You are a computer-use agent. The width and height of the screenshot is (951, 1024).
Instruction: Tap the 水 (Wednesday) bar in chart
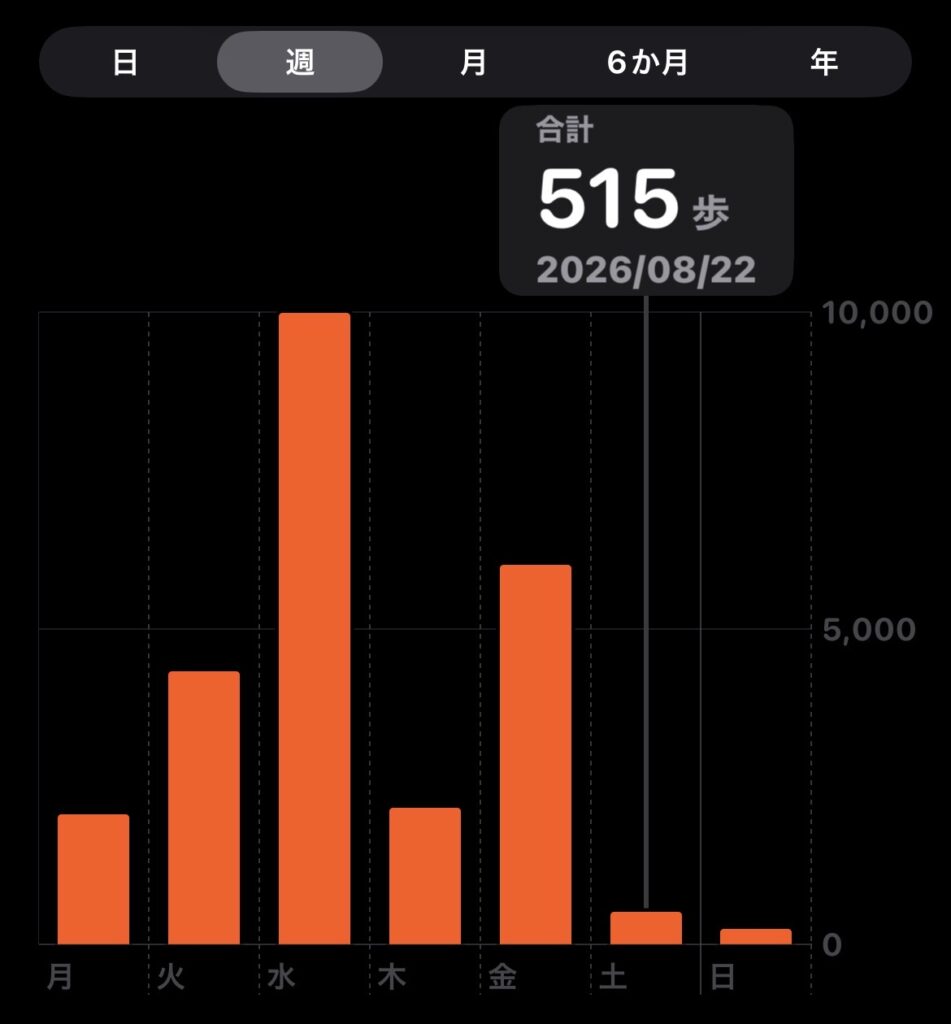(x=314, y=628)
